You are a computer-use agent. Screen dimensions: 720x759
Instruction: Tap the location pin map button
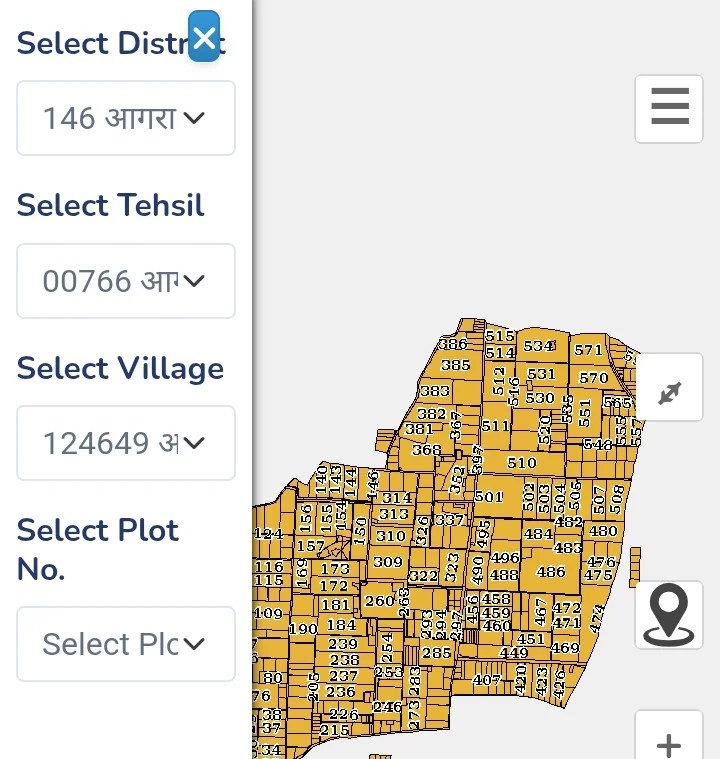[669, 614]
